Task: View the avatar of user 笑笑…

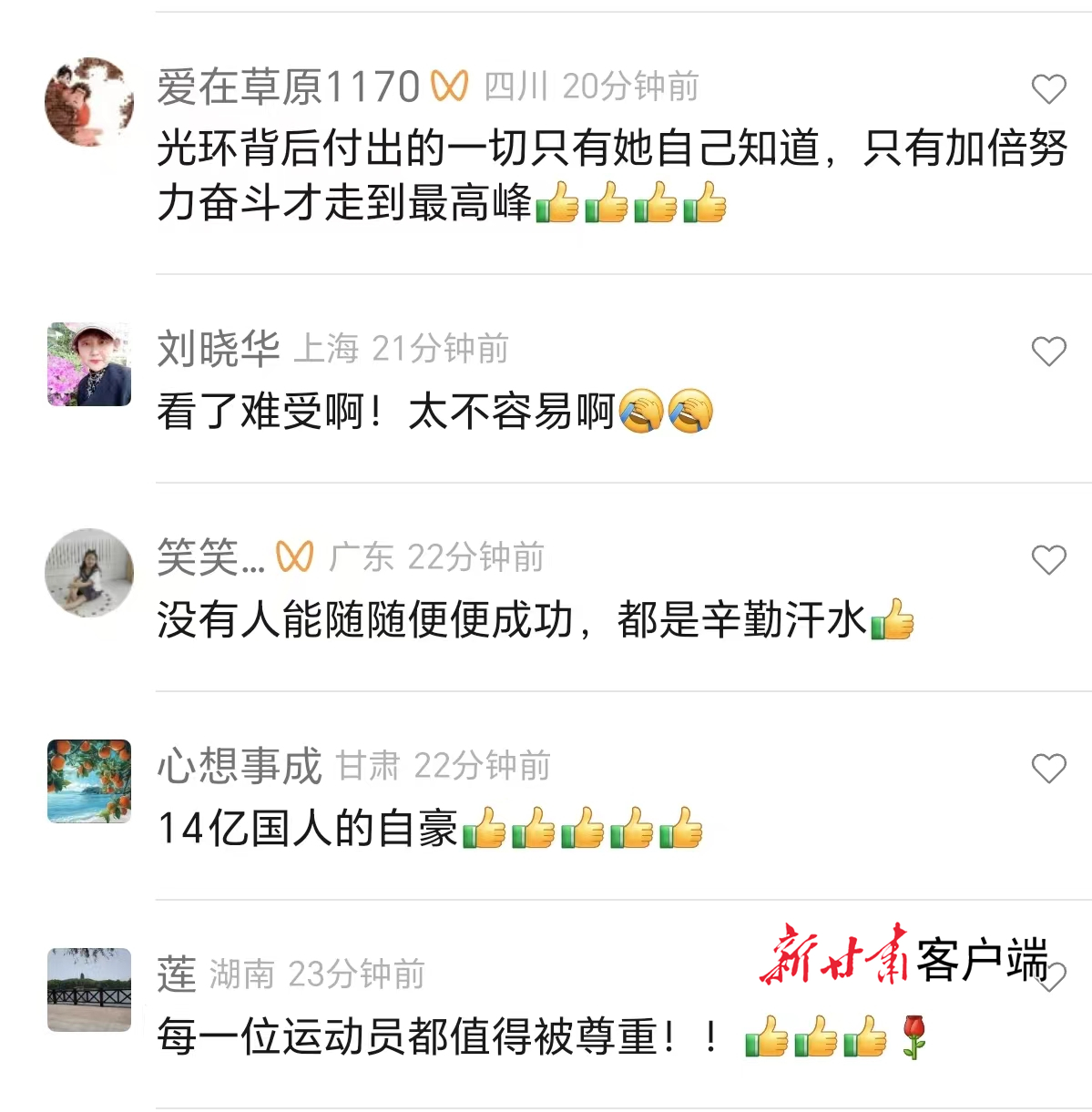Action: [x=89, y=573]
